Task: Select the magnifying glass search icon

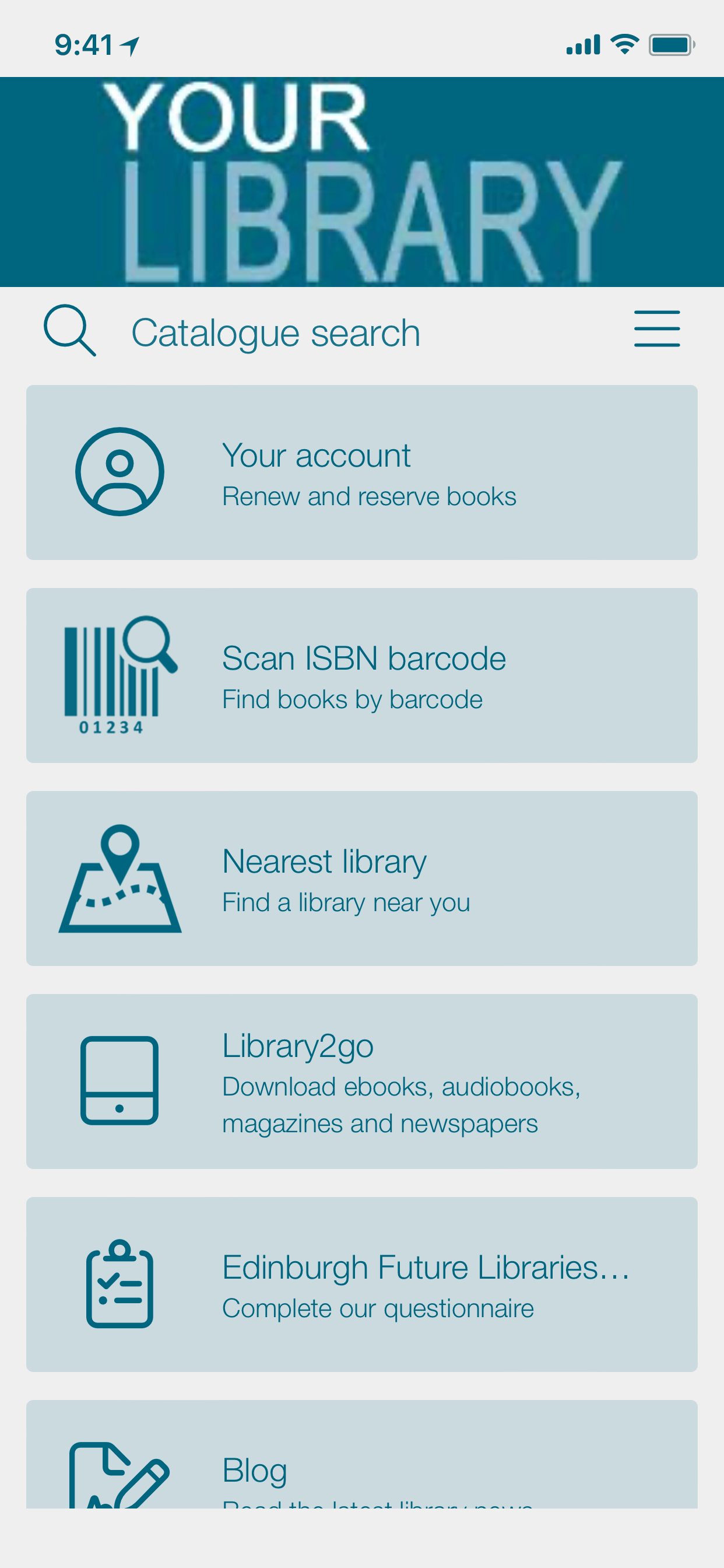Action: [70, 330]
